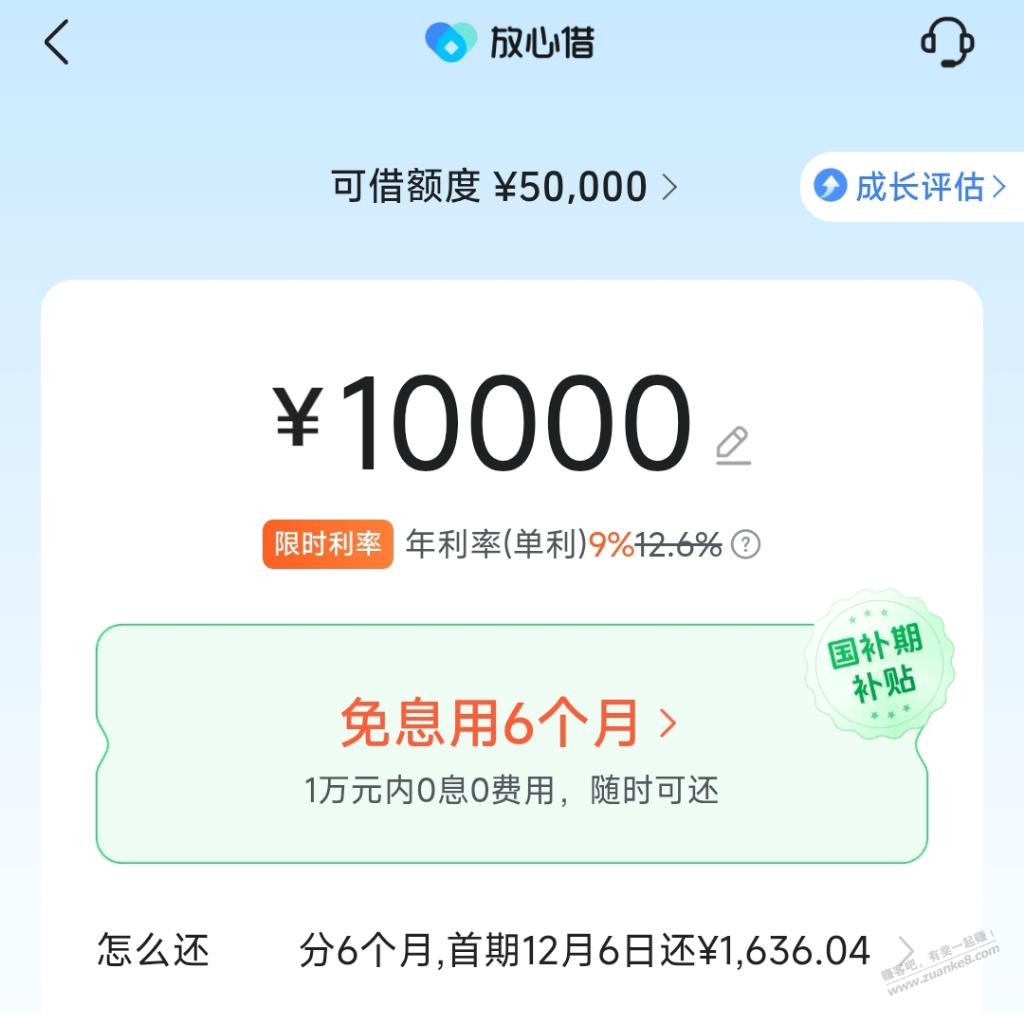
Task: Contact customer service via headset icon
Action: pos(946,43)
